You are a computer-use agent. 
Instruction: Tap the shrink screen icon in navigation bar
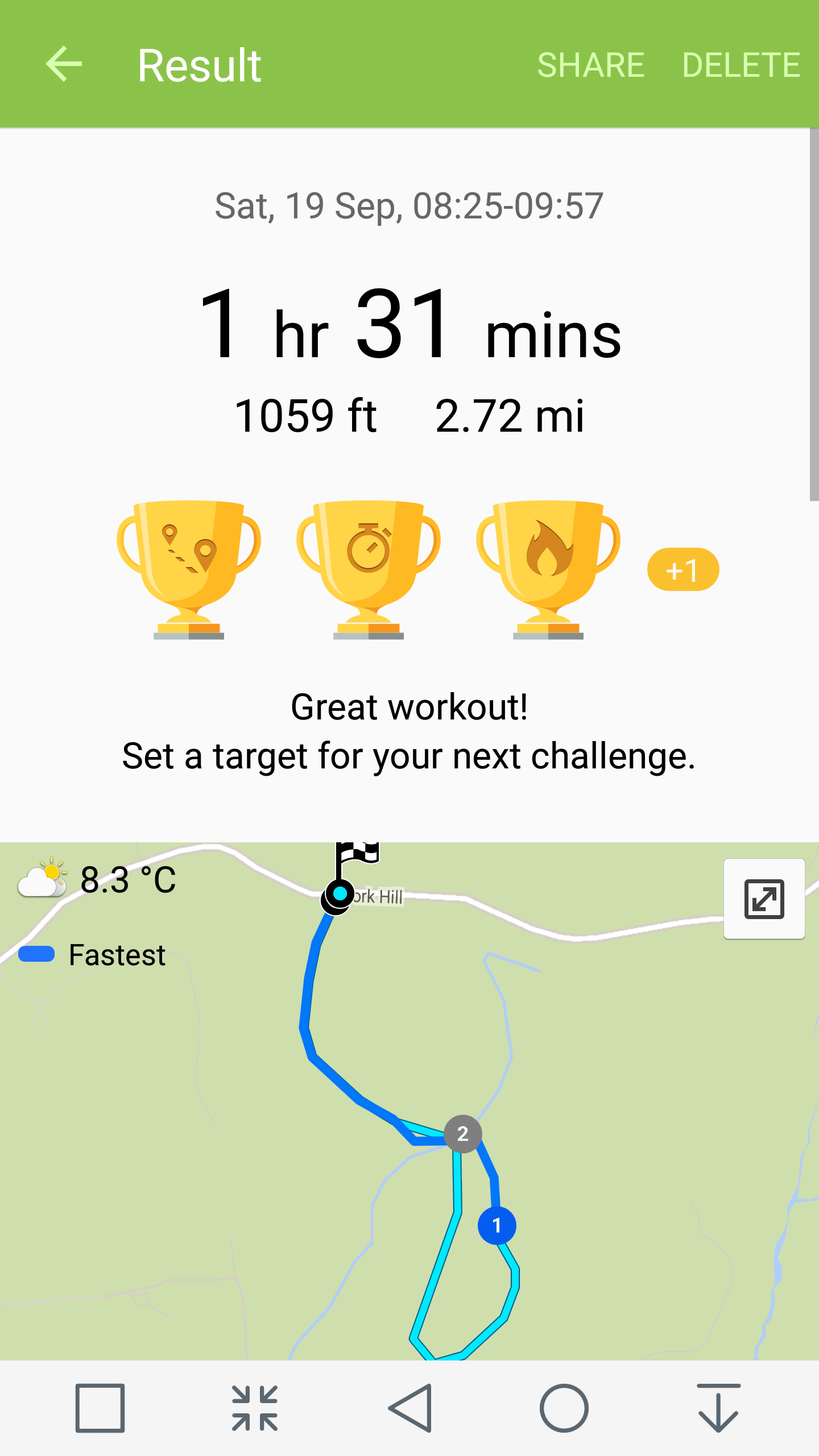pyautogui.click(x=255, y=1408)
